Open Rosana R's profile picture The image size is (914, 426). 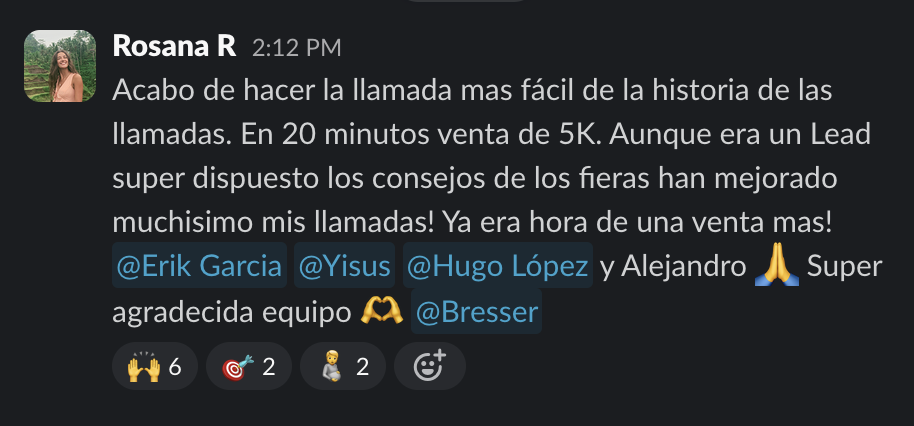pos(60,66)
